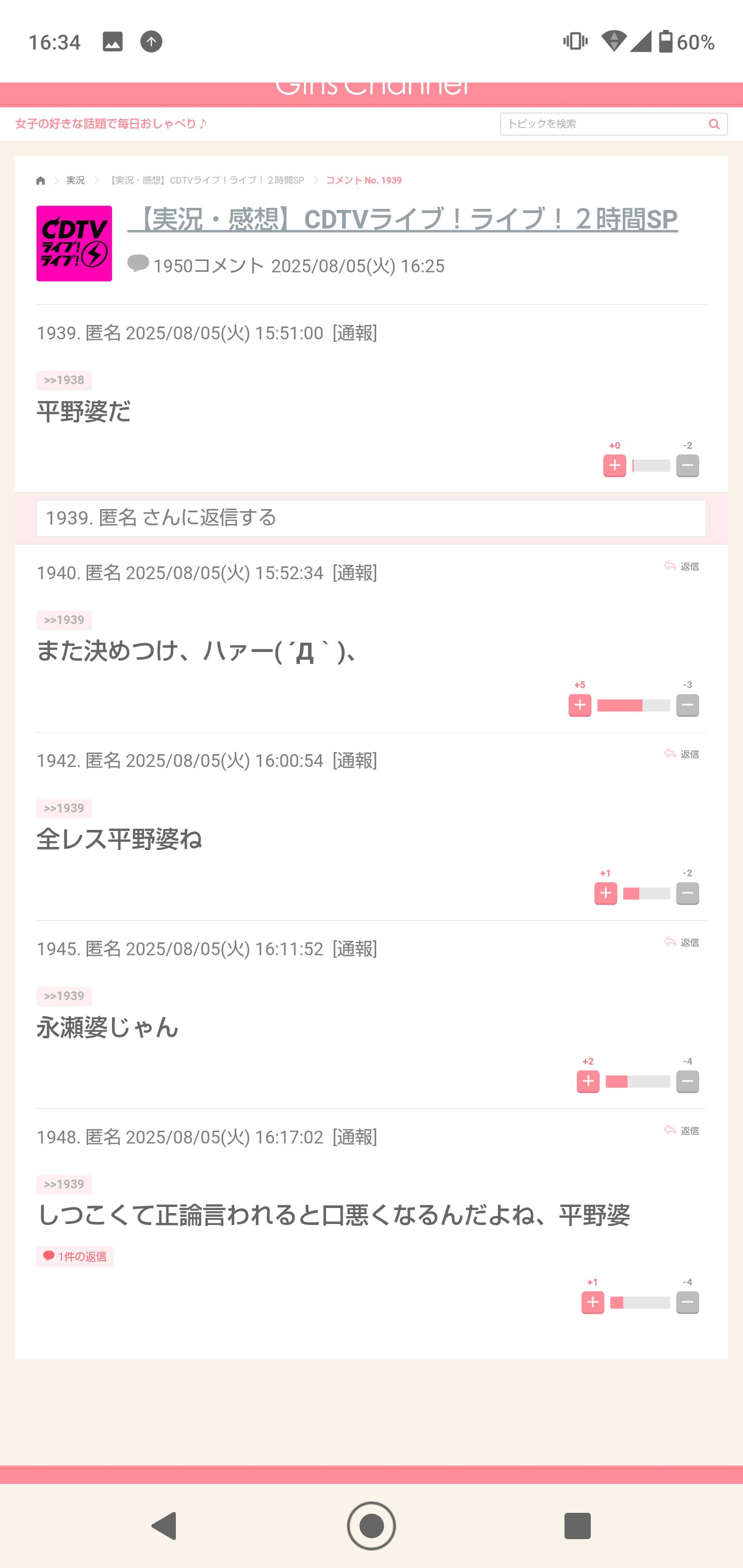Tap the CDTV topic thumbnail image

click(74, 243)
